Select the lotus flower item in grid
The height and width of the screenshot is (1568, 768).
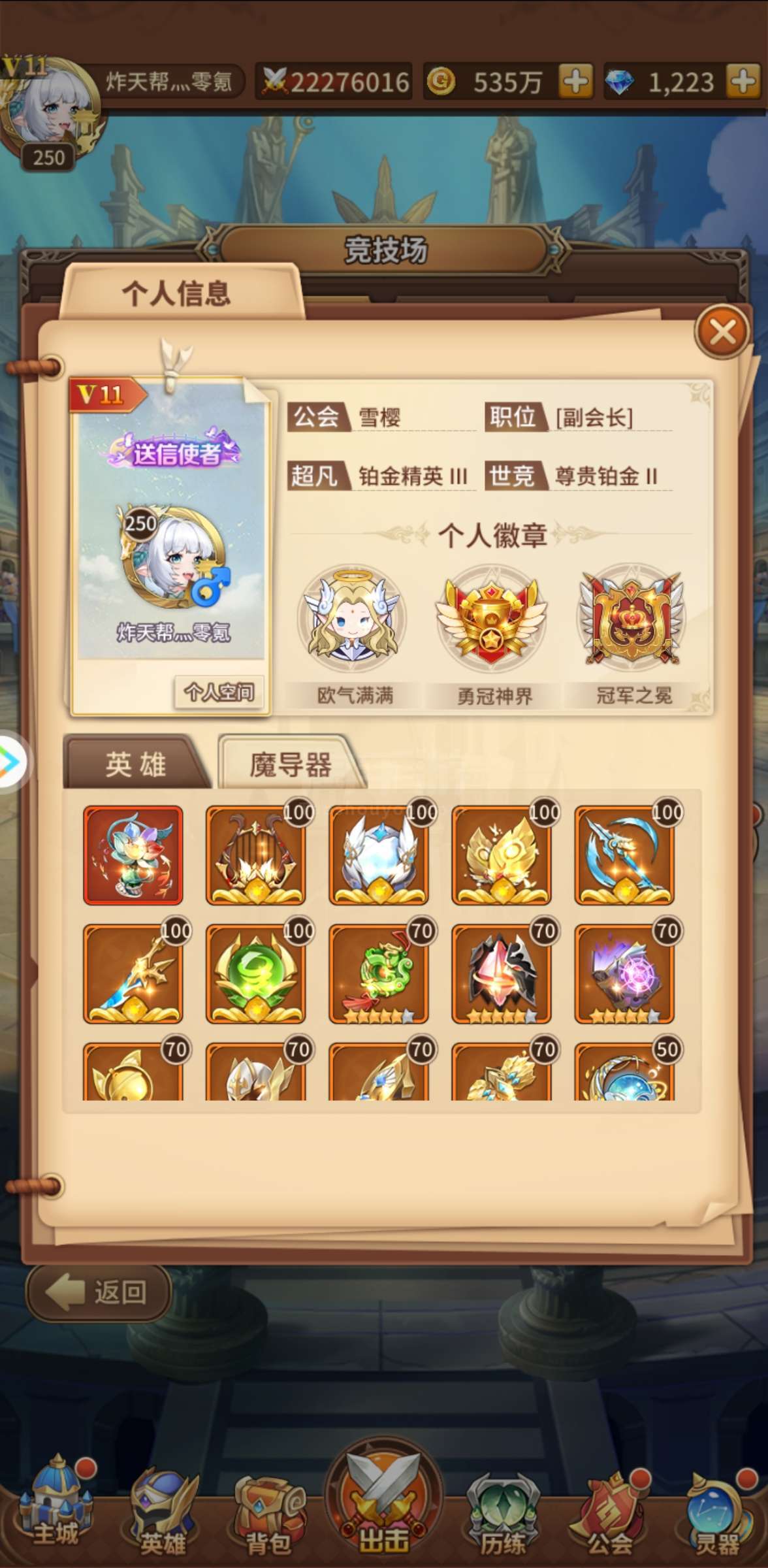[133, 855]
